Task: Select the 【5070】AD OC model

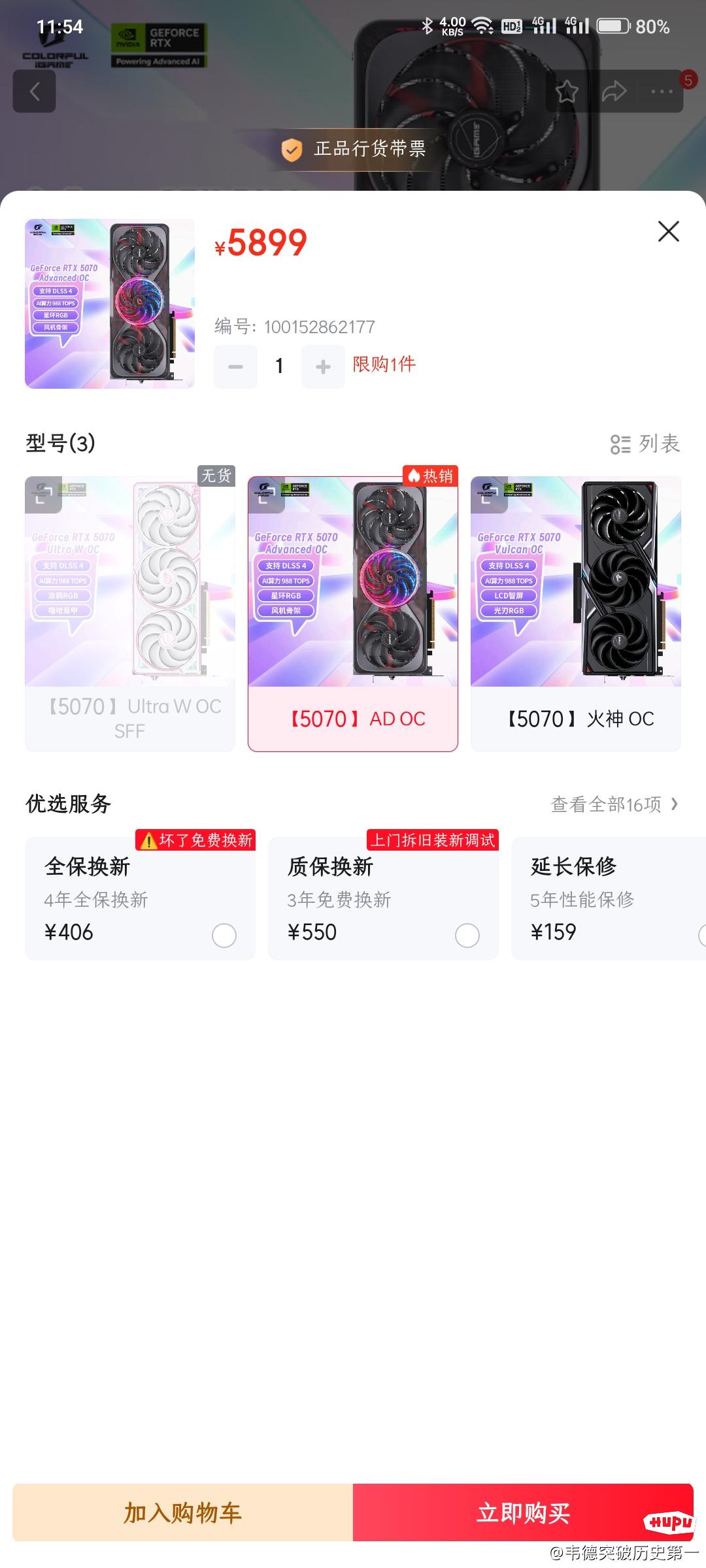Action: point(353,614)
